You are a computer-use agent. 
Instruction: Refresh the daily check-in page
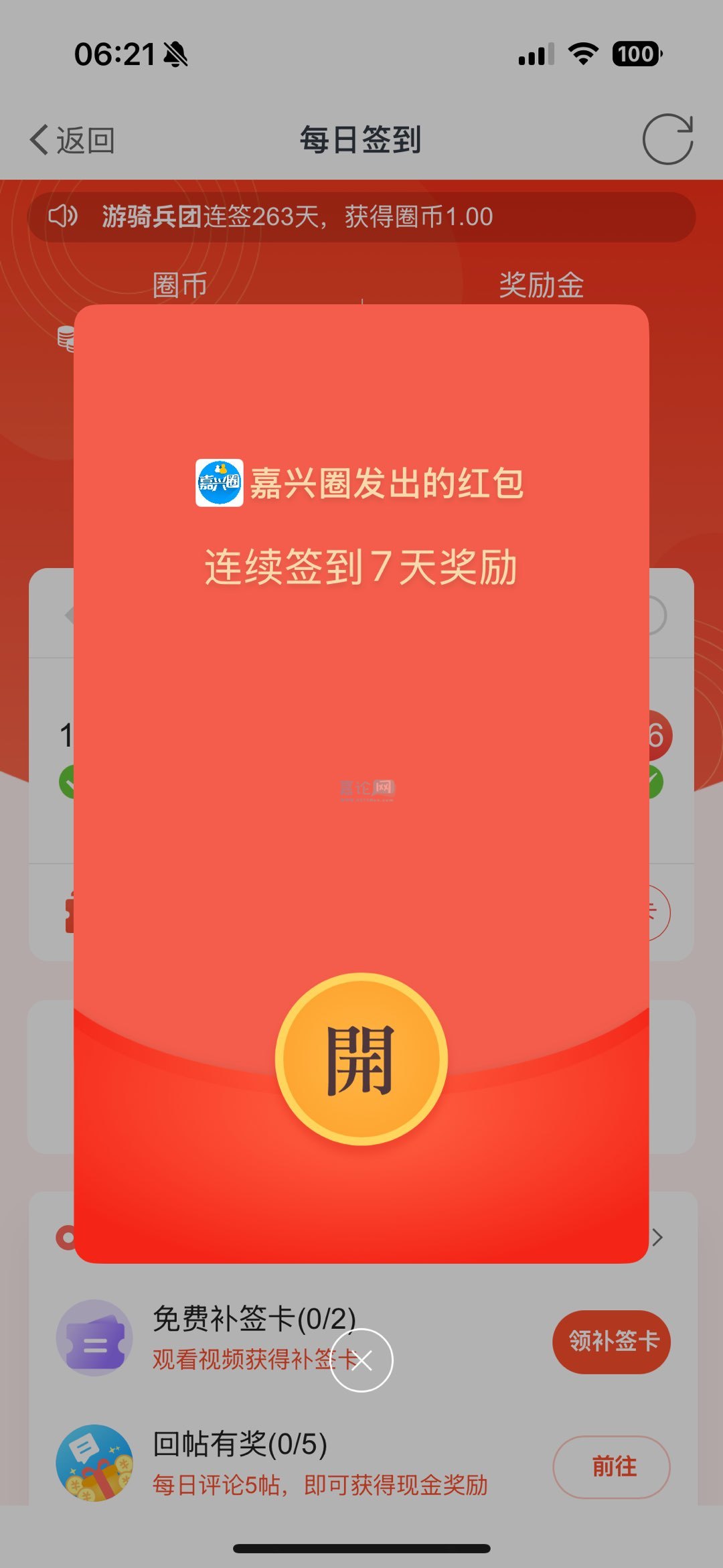tap(667, 139)
